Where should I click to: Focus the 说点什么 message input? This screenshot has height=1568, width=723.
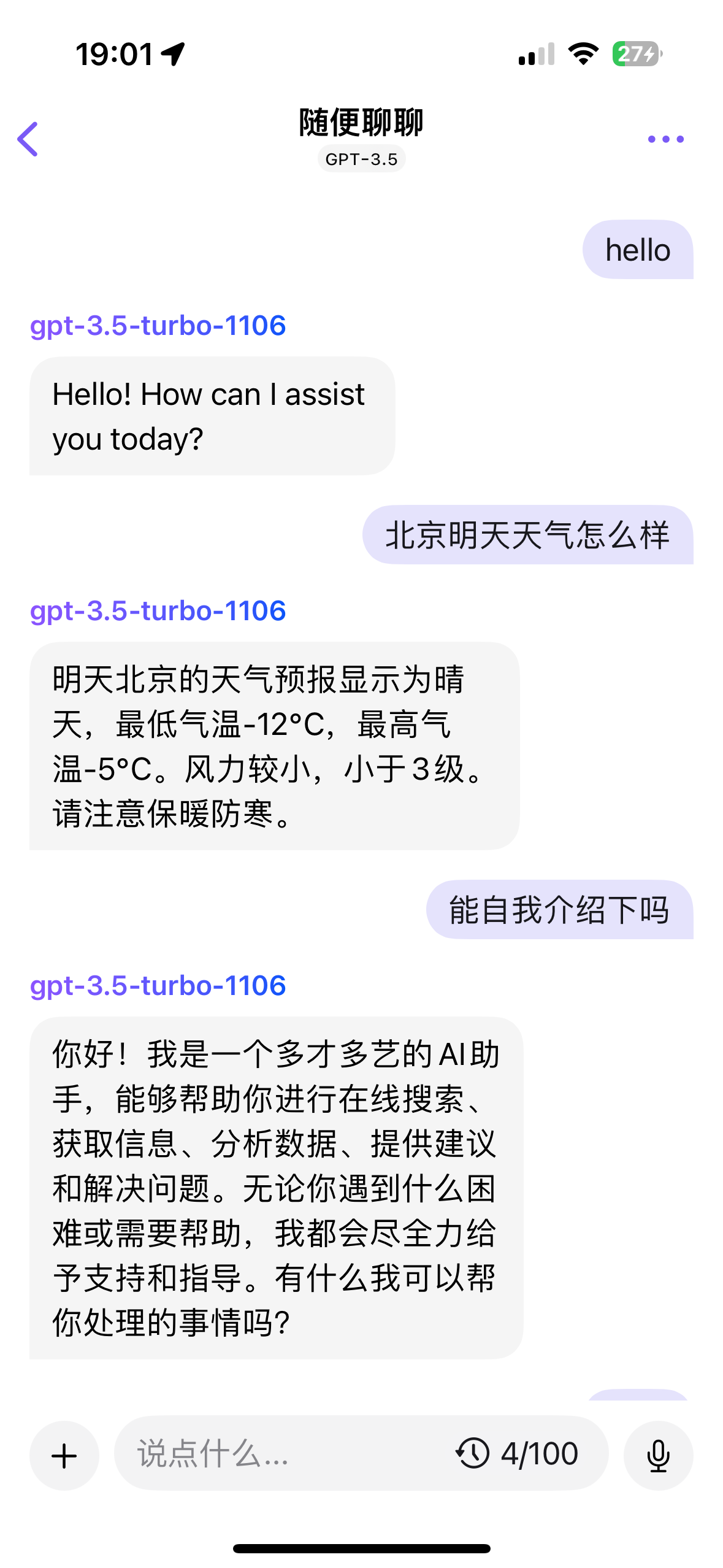pyautogui.click(x=276, y=1454)
